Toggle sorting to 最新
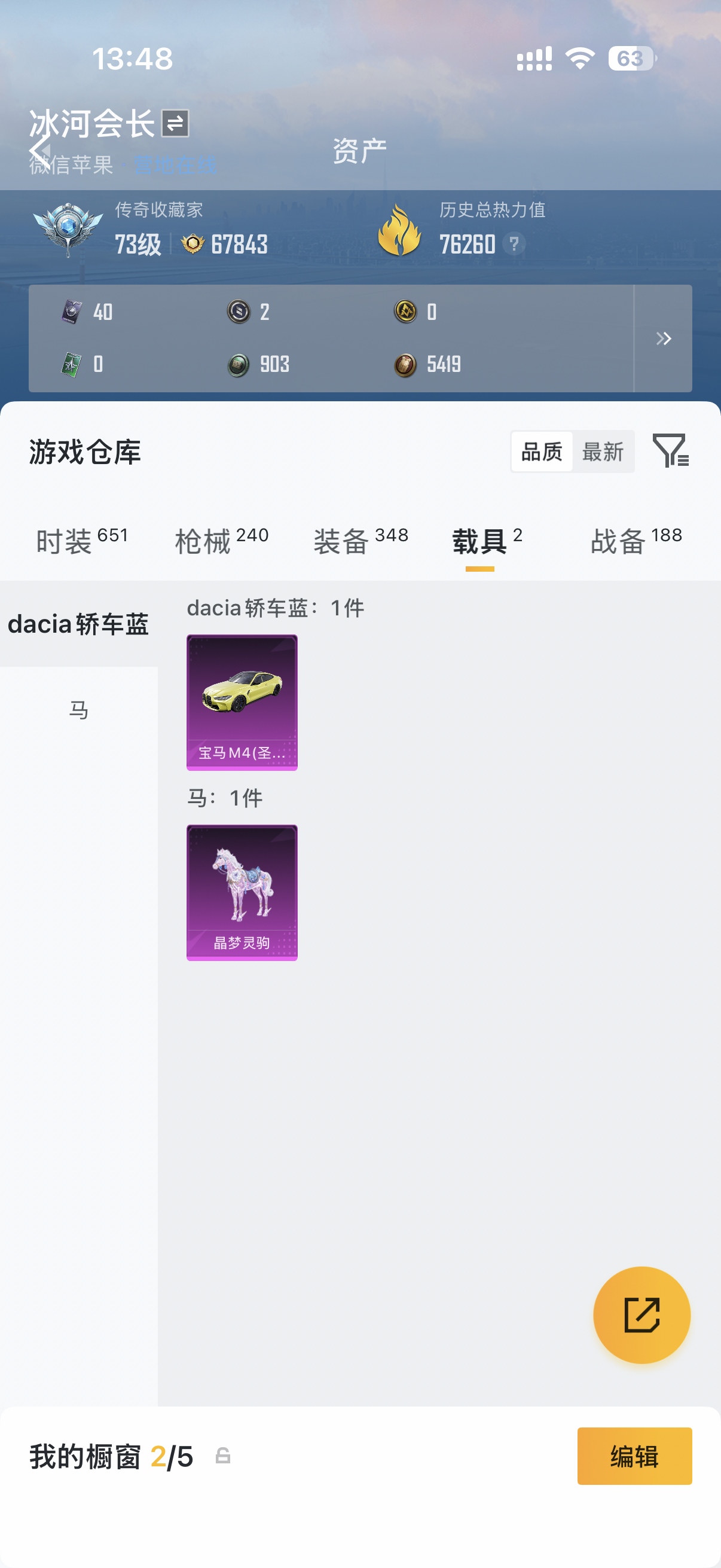The height and width of the screenshot is (1568, 721). tap(604, 452)
